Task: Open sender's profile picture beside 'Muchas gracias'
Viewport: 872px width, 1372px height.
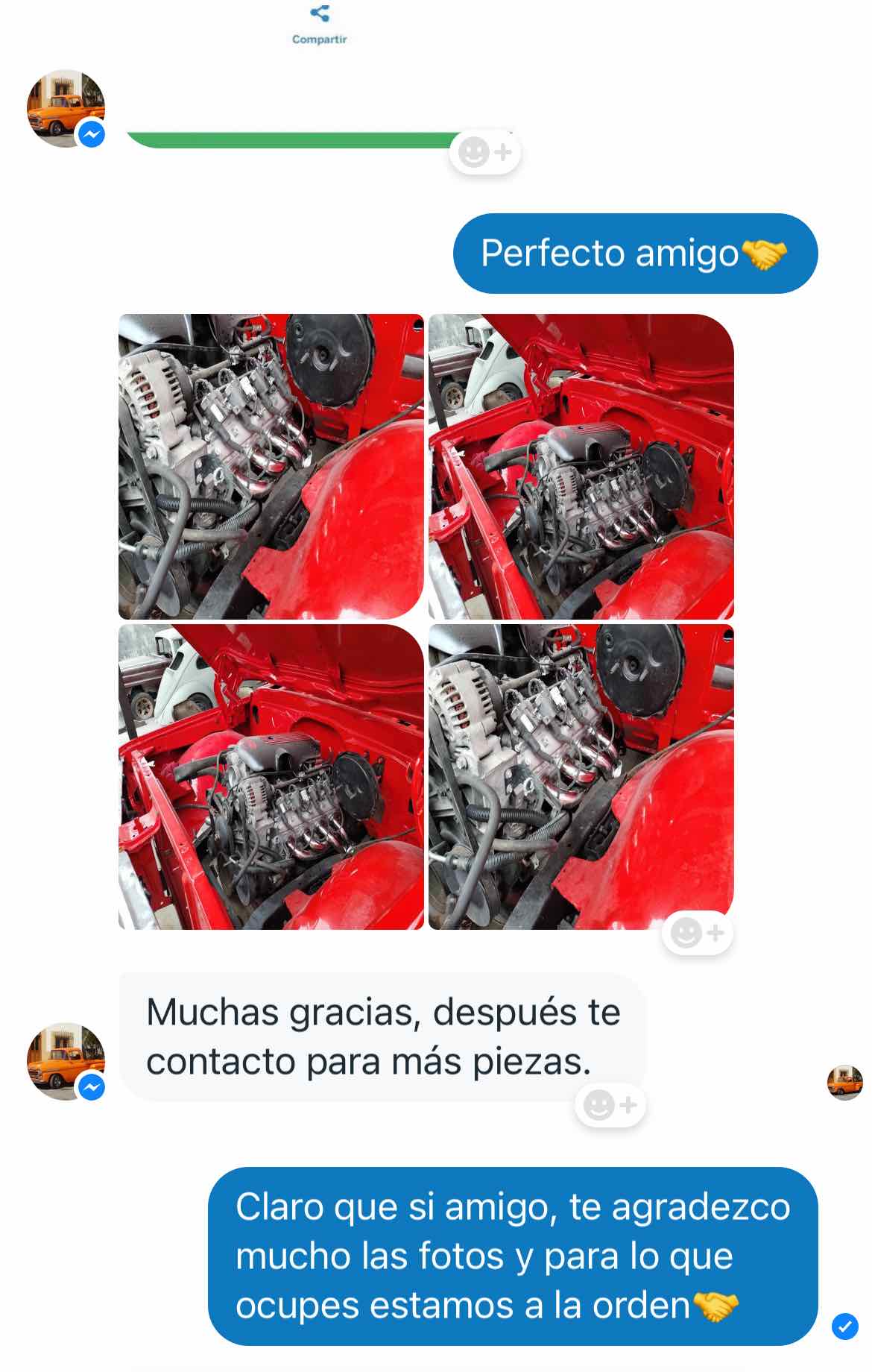Action: coord(66,1061)
